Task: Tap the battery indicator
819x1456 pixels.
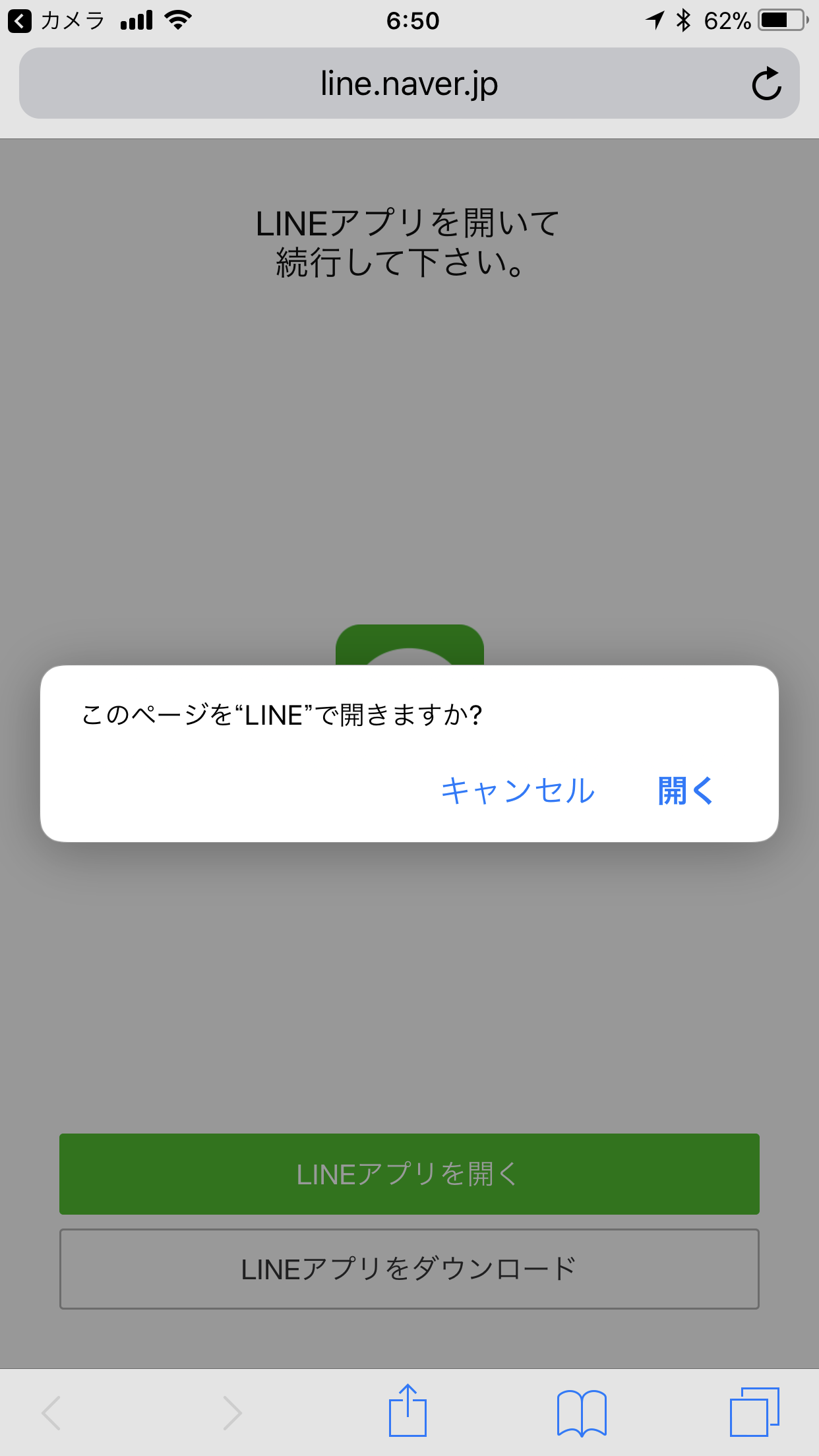Action: point(781,20)
